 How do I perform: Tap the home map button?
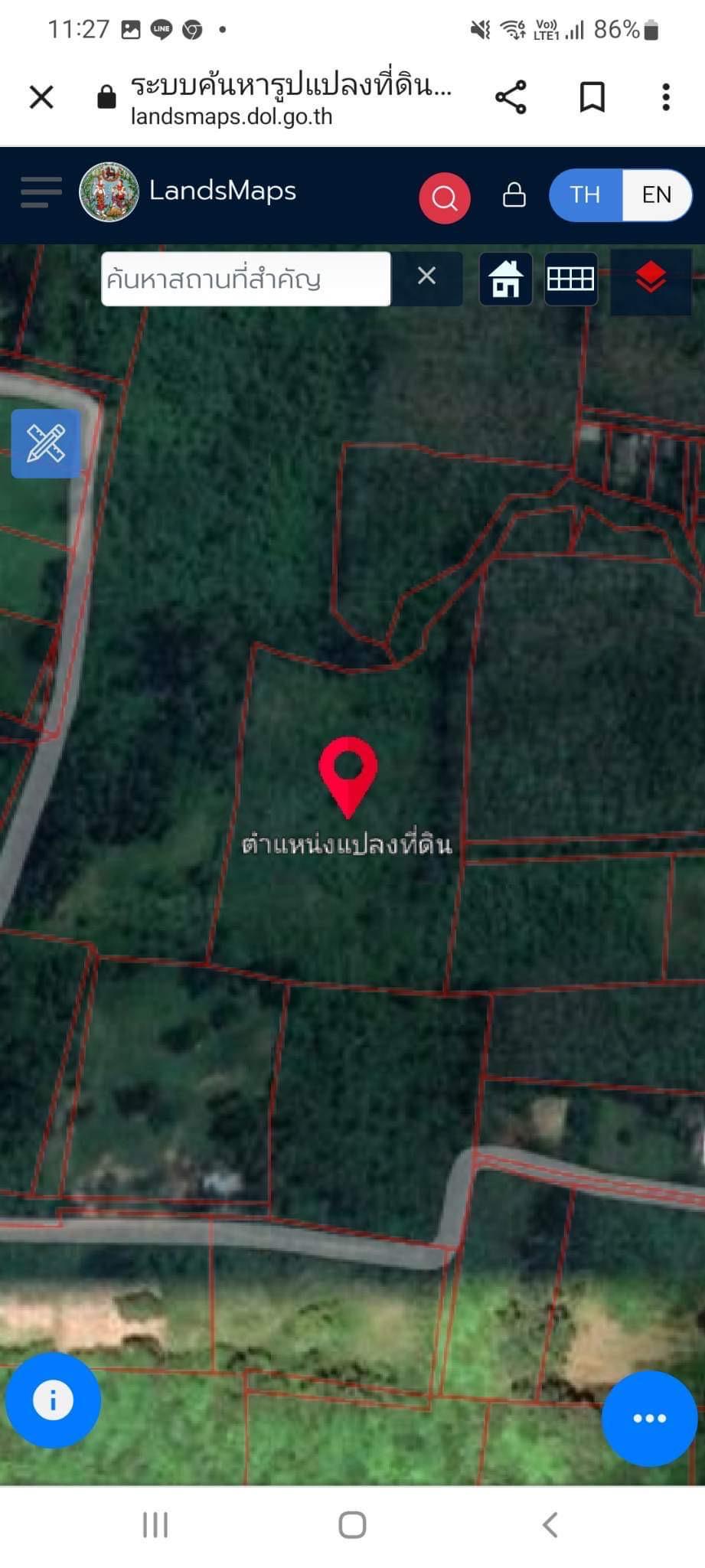(506, 279)
